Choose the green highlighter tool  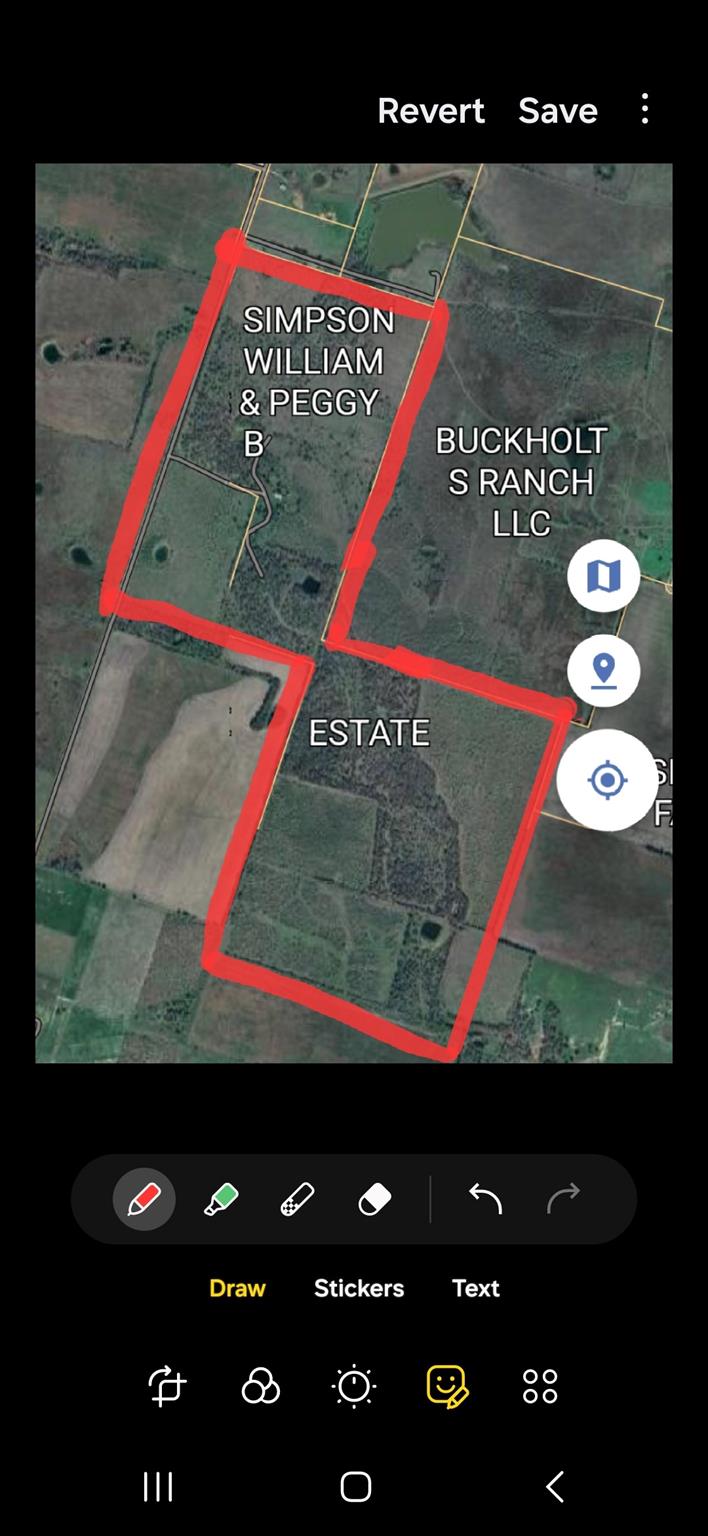point(221,1198)
